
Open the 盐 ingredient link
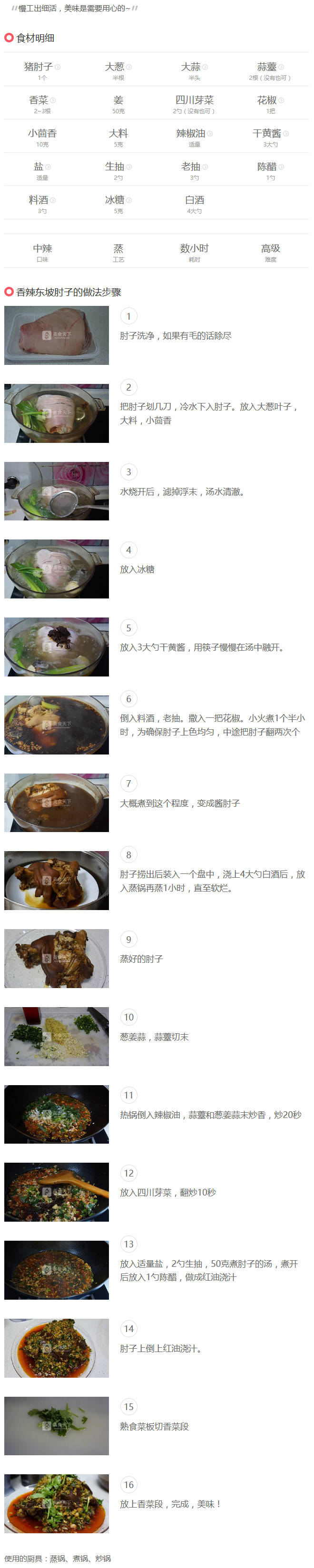(x=39, y=167)
